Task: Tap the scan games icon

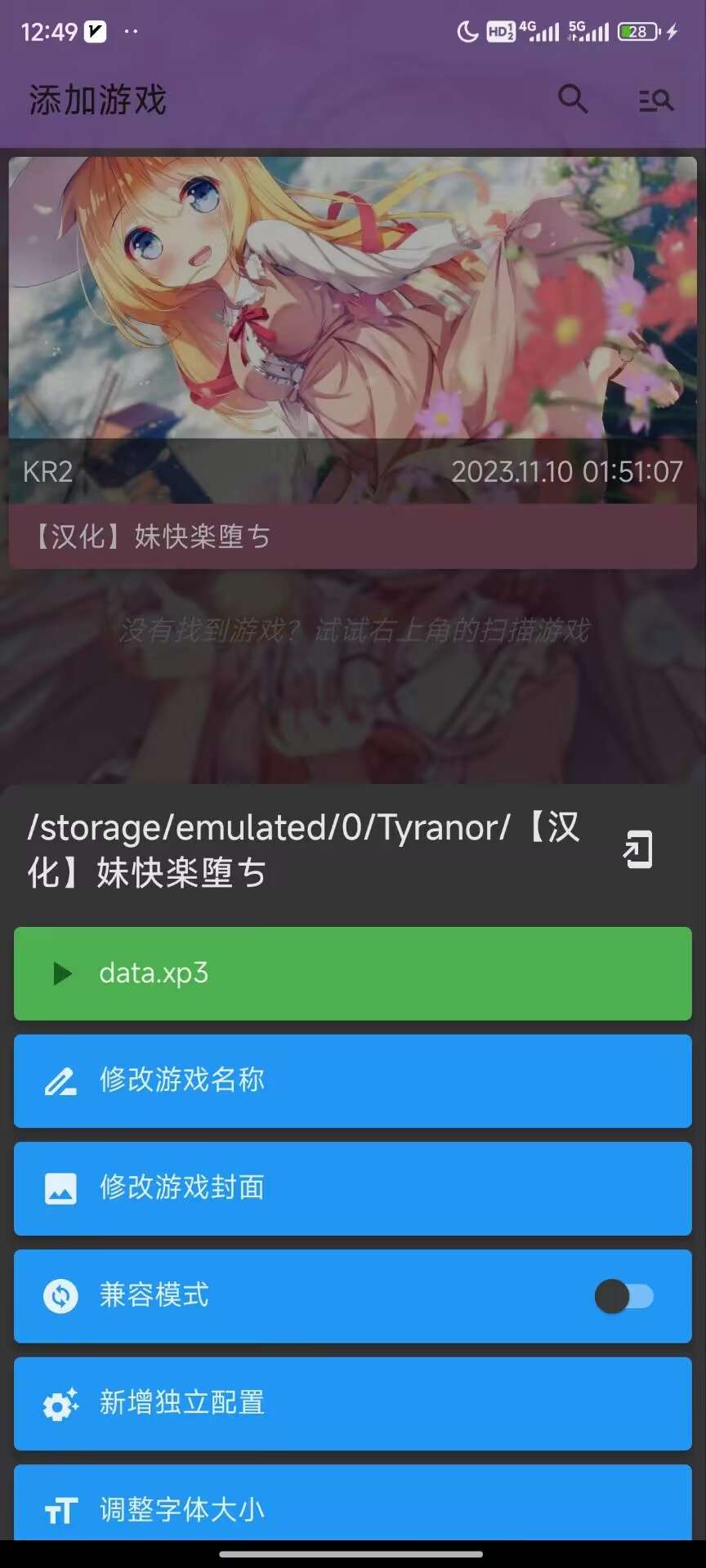Action: (x=655, y=100)
